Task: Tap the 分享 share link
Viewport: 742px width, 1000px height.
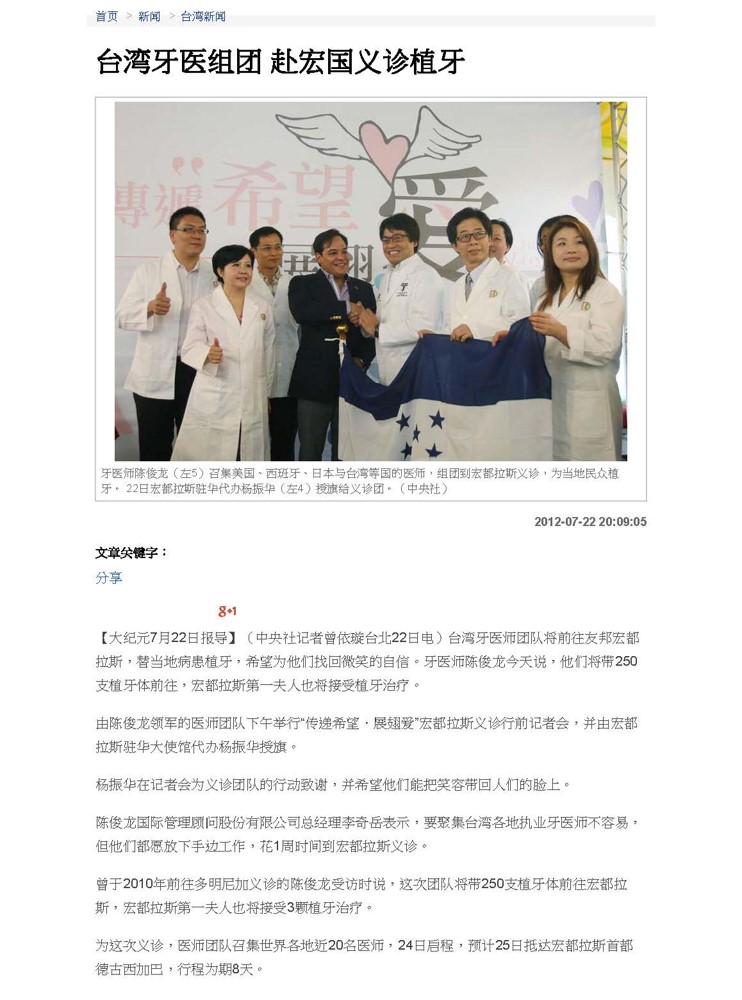Action: click(x=109, y=578)
